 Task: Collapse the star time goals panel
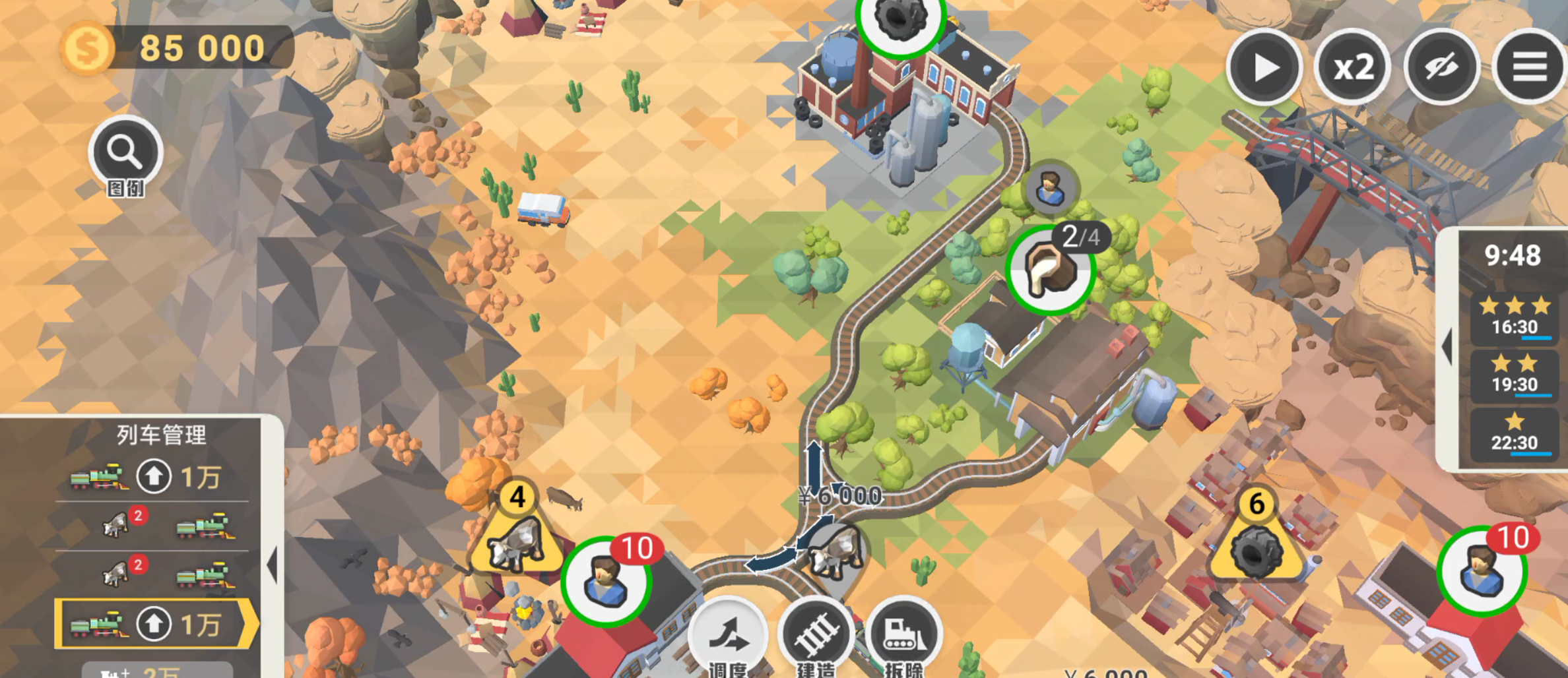(1447, 348)
